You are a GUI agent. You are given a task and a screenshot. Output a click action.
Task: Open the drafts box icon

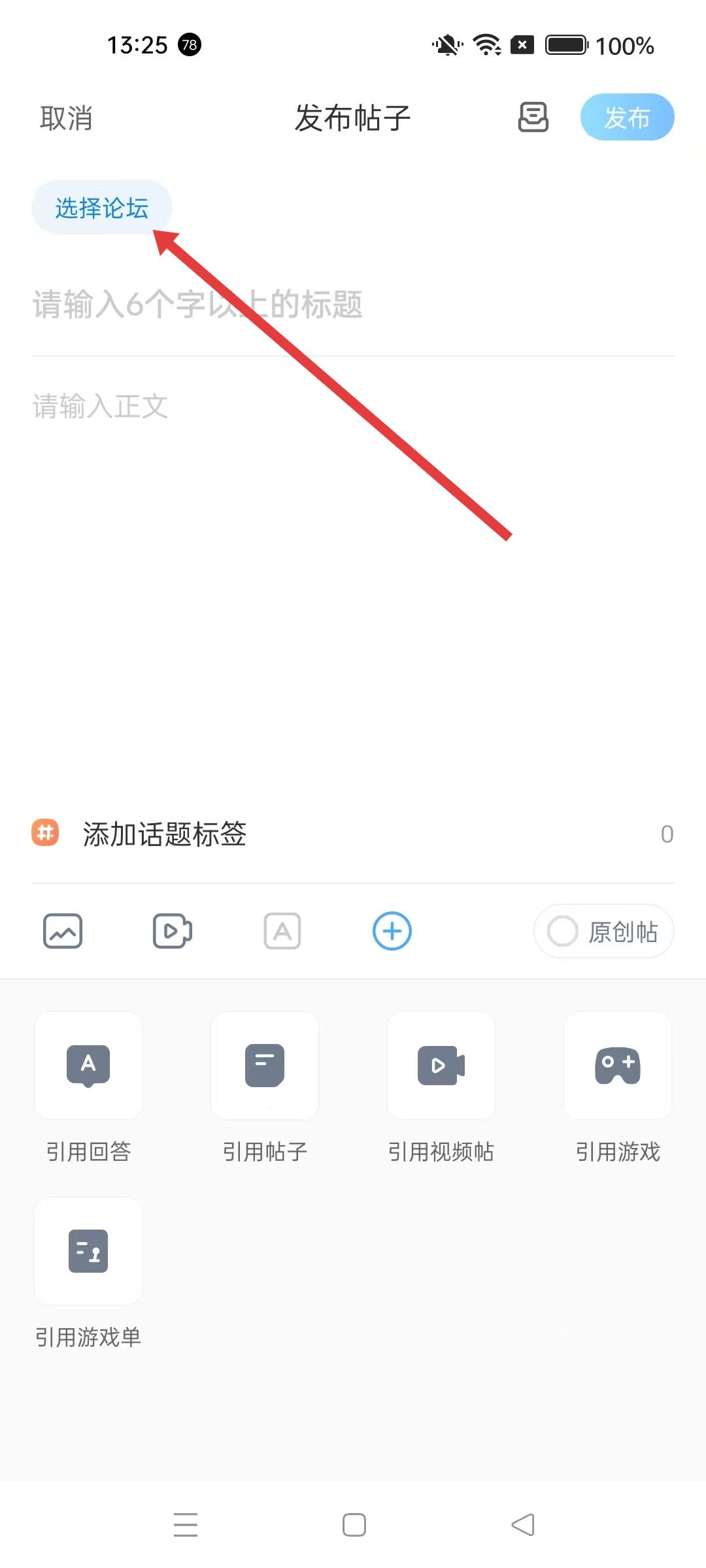click(533, 118)
